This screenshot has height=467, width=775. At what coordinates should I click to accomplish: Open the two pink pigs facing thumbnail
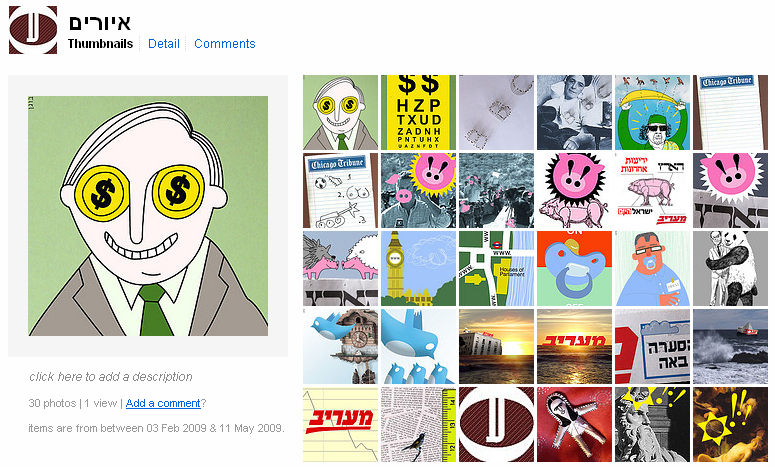click(x=340, y=268)
